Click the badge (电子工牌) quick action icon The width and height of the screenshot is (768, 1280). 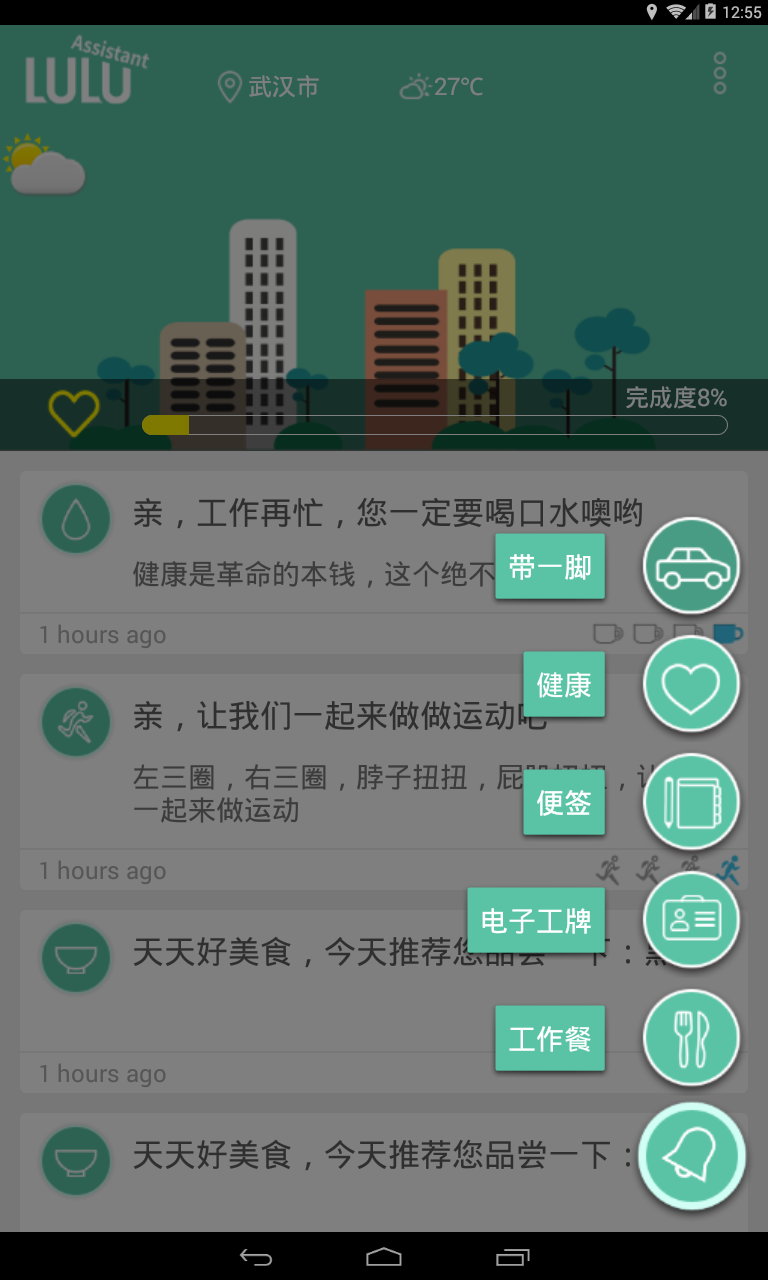691,919
